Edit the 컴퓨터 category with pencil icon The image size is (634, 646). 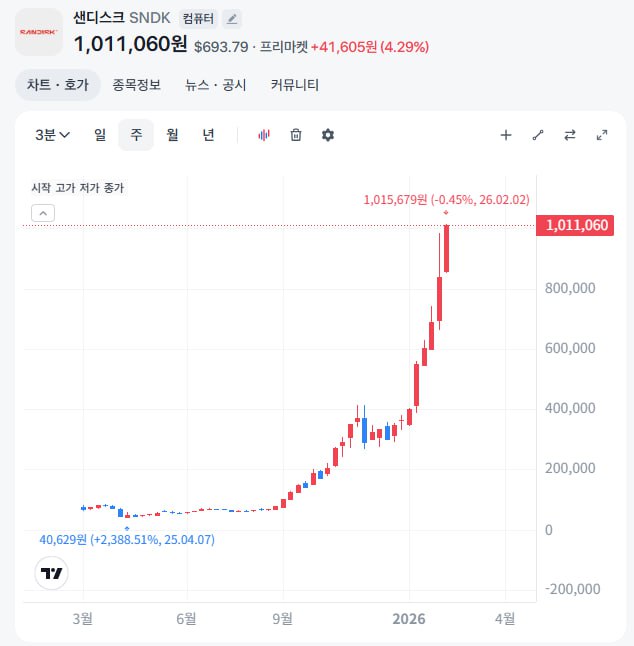pyautogui.click(x=232, y=19)
